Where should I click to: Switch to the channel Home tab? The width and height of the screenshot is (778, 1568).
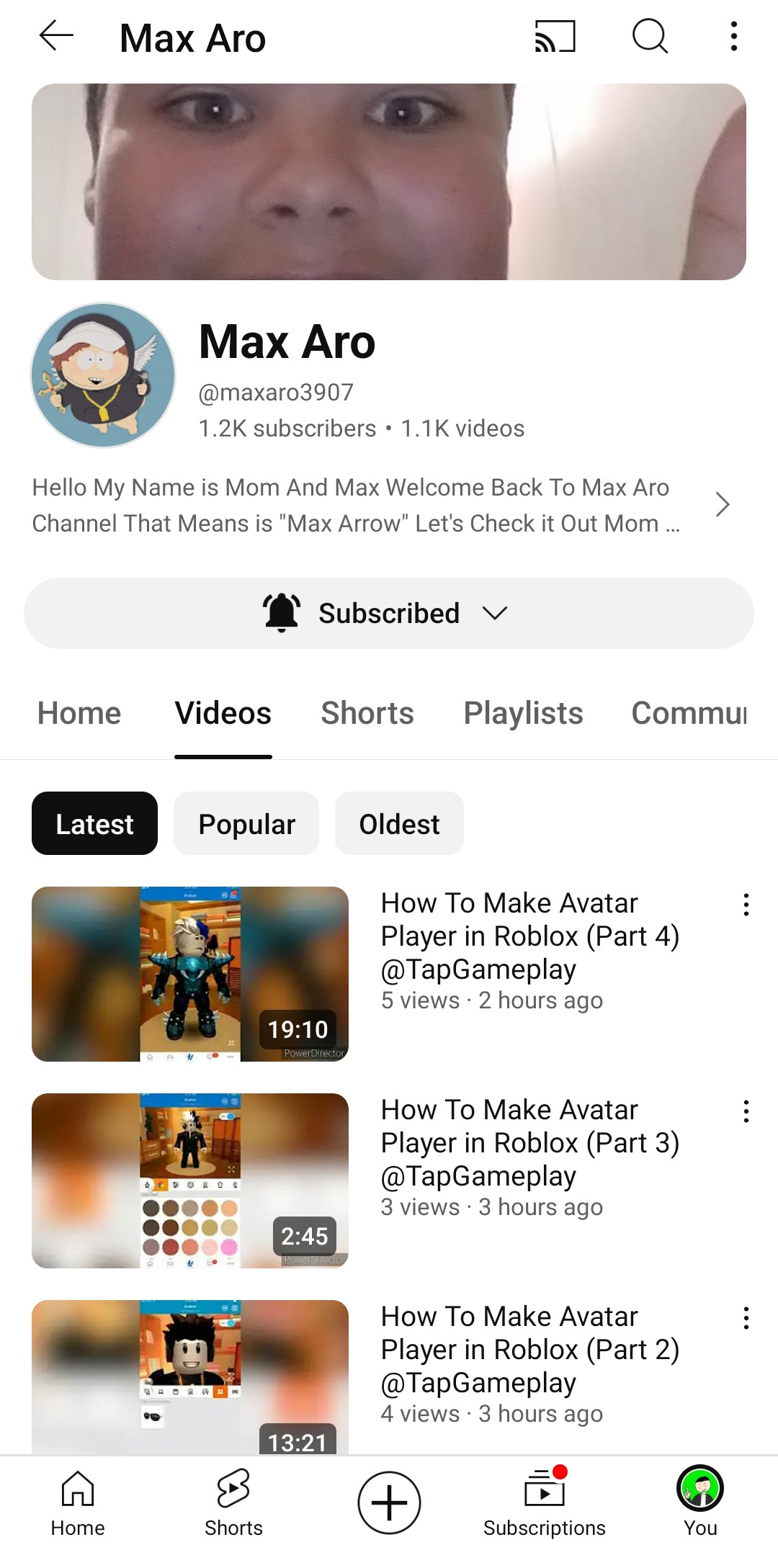pyautogui.click(x=79, y=713)
